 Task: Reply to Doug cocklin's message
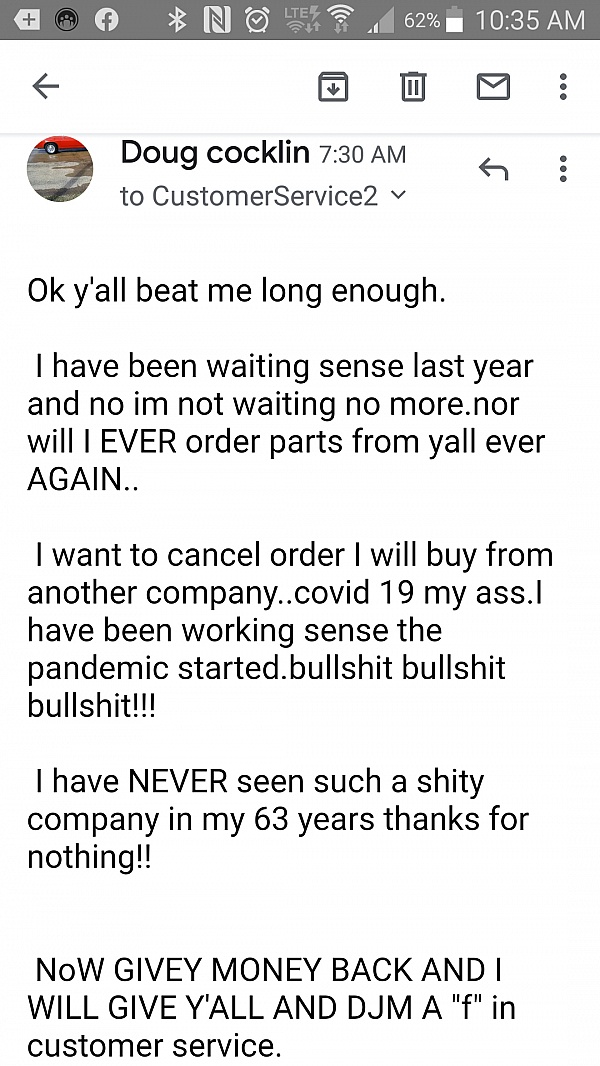coord(493,169)
